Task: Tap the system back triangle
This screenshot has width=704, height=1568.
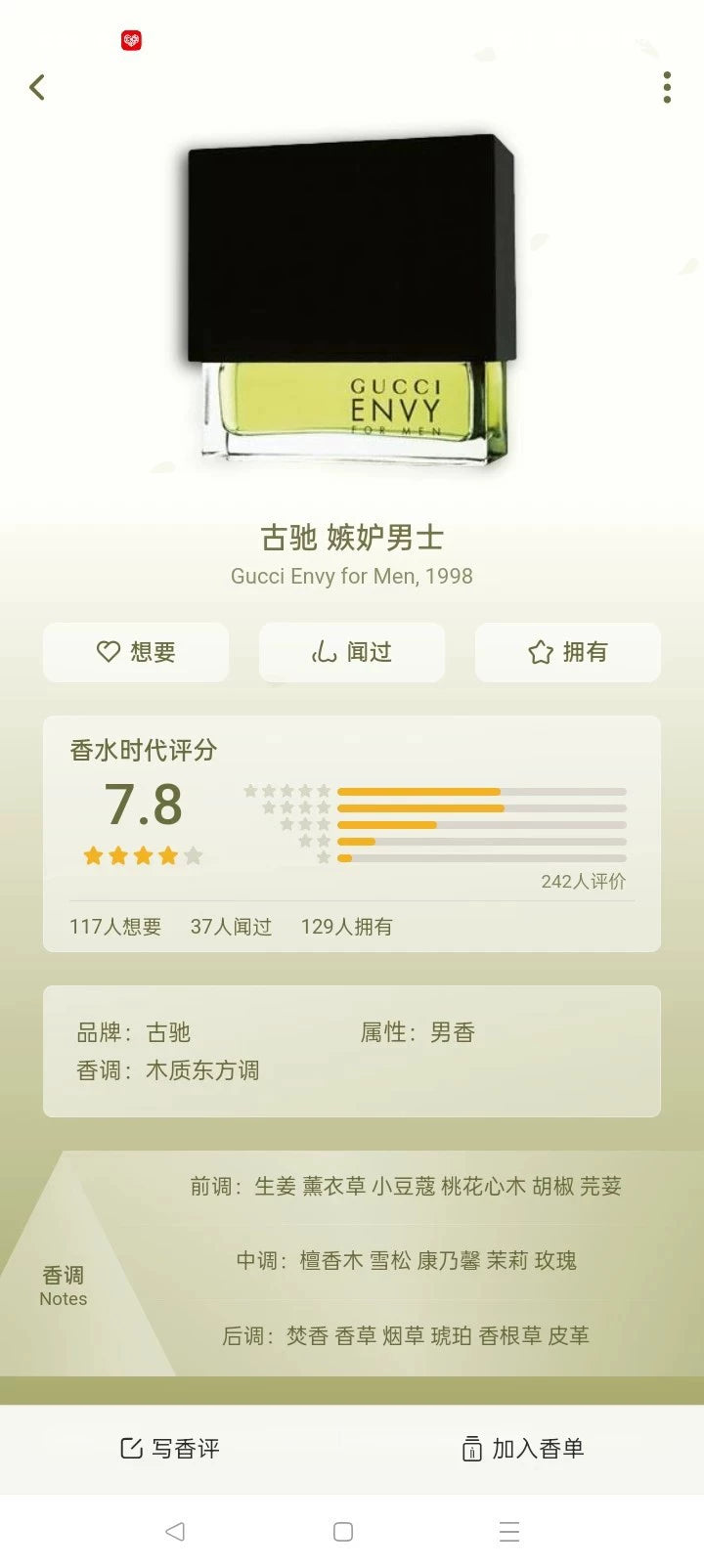Action: (175, 1532)
